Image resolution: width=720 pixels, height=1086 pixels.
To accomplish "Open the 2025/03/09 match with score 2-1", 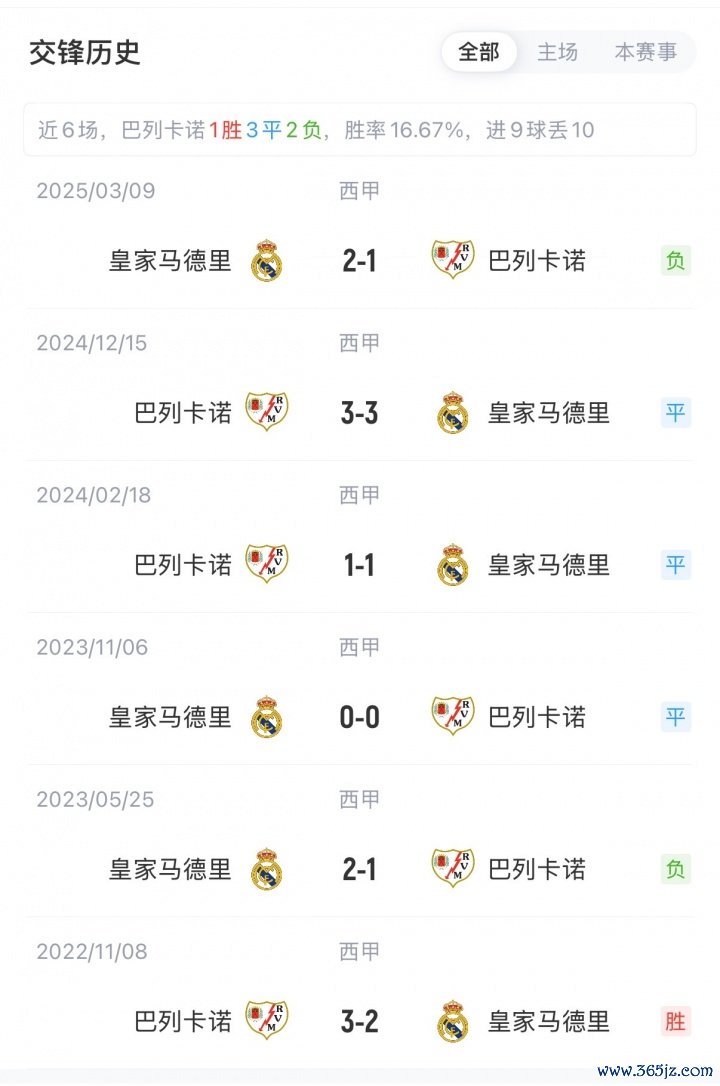I will pyautogui.click(x=359, y=261).
